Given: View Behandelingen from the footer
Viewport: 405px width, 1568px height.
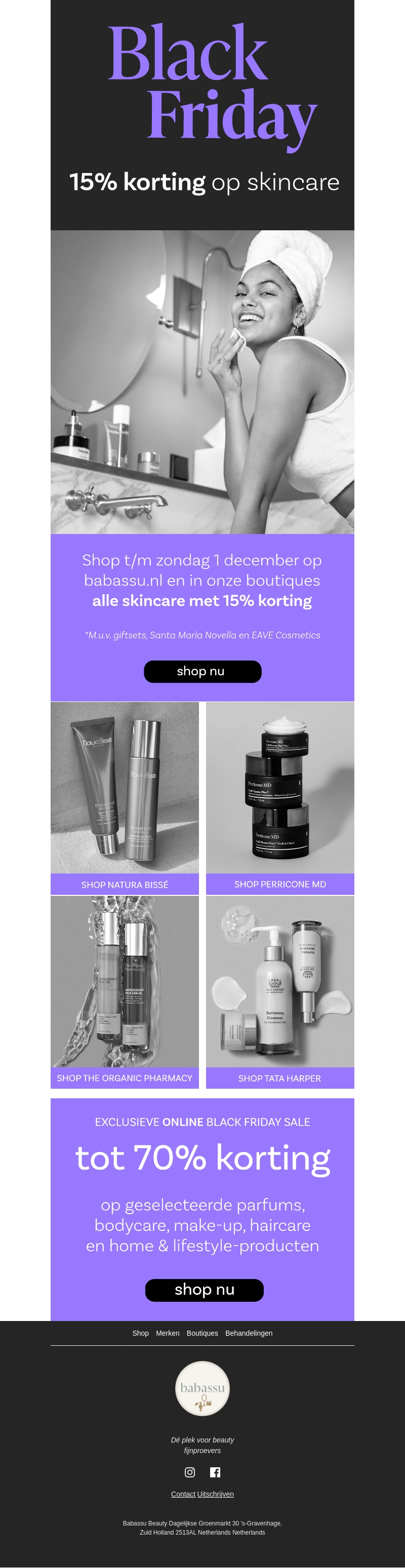Looking at the screenshot, I should [x=249, y=1333].
